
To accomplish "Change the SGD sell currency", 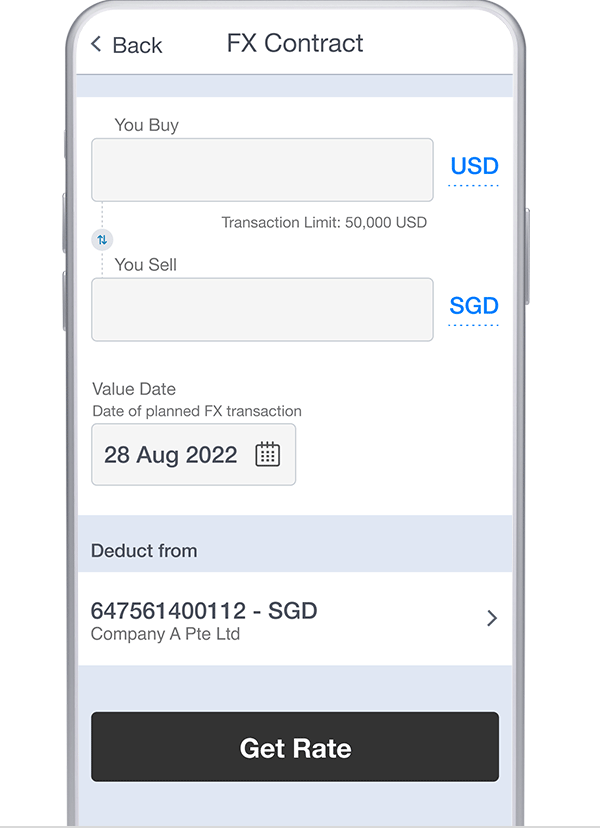I will pyautogui.click(x=473, y=307).
